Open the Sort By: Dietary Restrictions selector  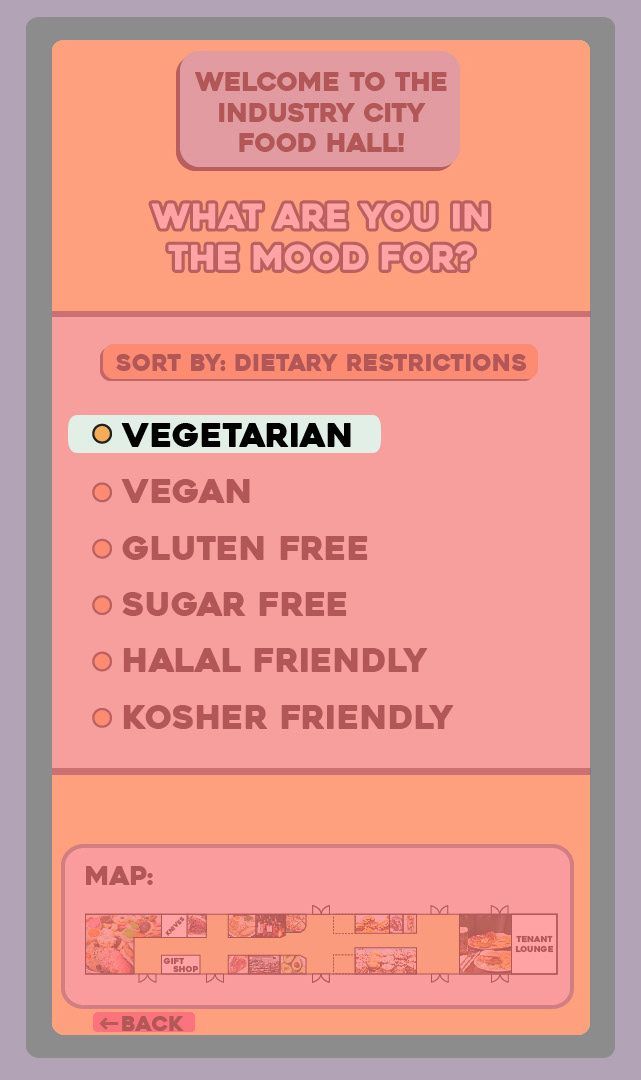[319, 362]
